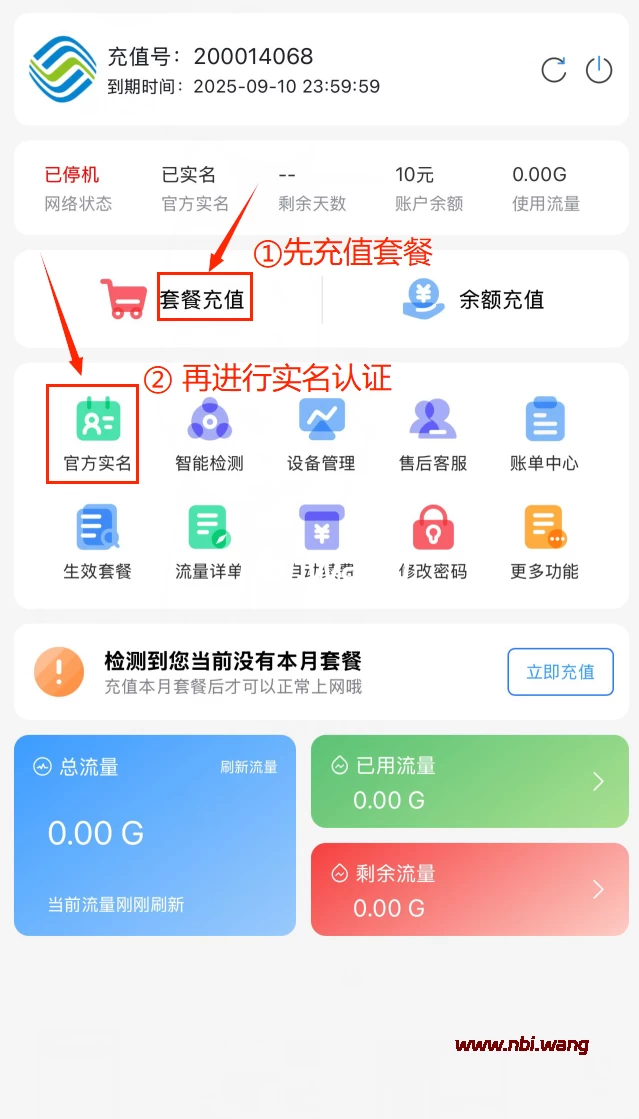Open the 剩余流量 remaining data card
Screen dimensions: 639x1119
tap(470, 890)
